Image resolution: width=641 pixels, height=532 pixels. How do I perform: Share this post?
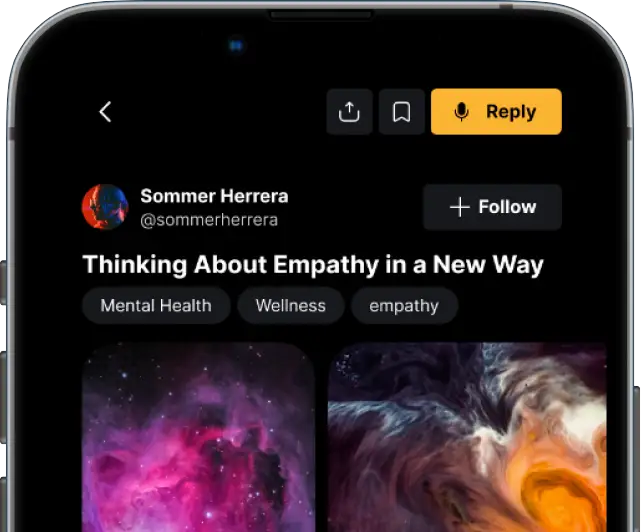click(349, 112)
